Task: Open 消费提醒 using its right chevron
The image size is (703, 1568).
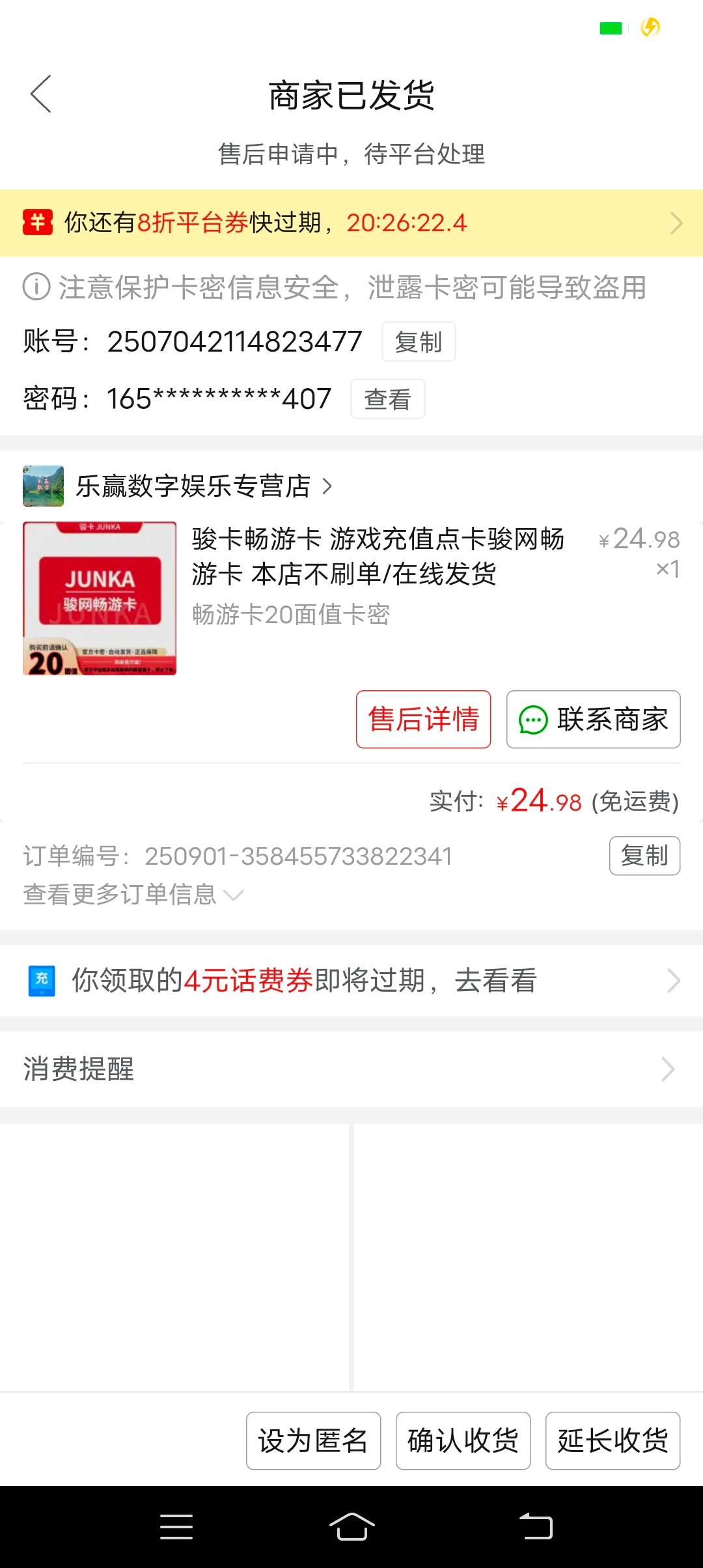Action: point(668,1069)
